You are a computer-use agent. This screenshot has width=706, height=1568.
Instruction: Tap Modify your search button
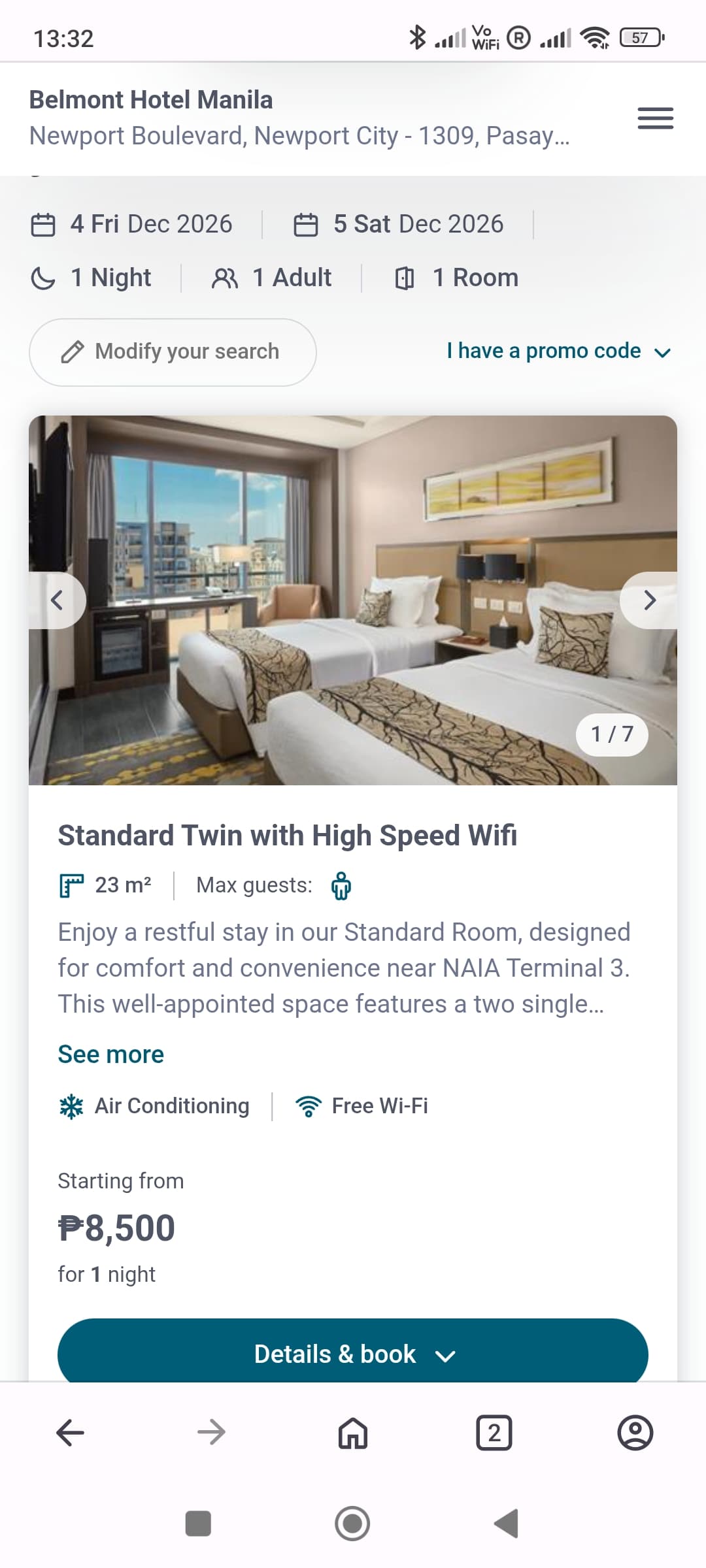pyautogui.click(x=173, y=352)
